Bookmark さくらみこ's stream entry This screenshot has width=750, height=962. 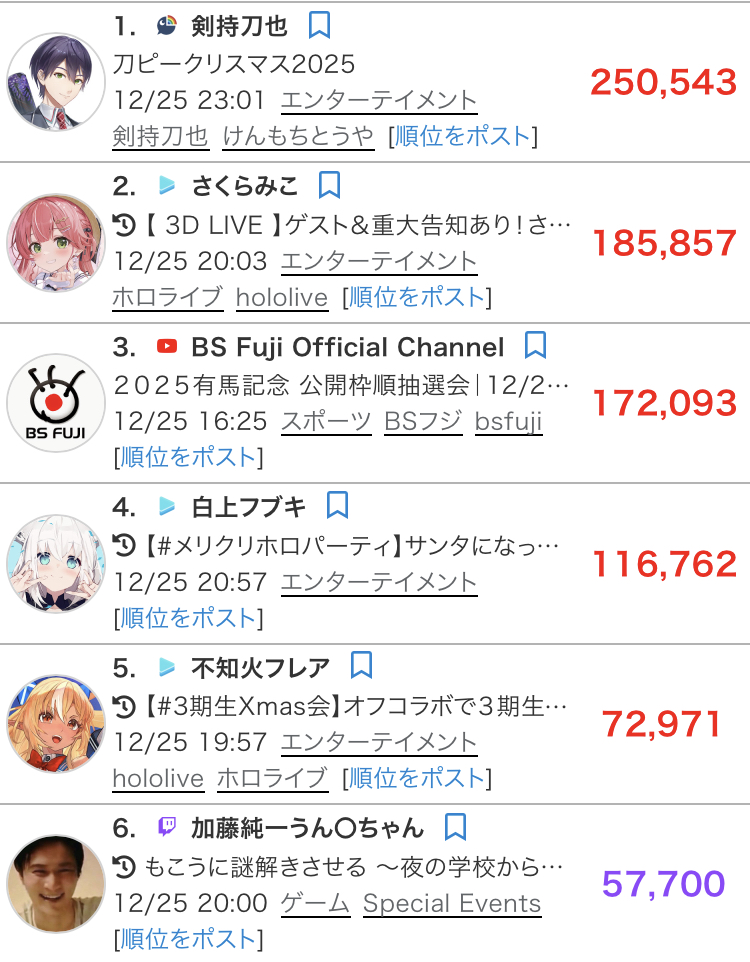point(330,185)
